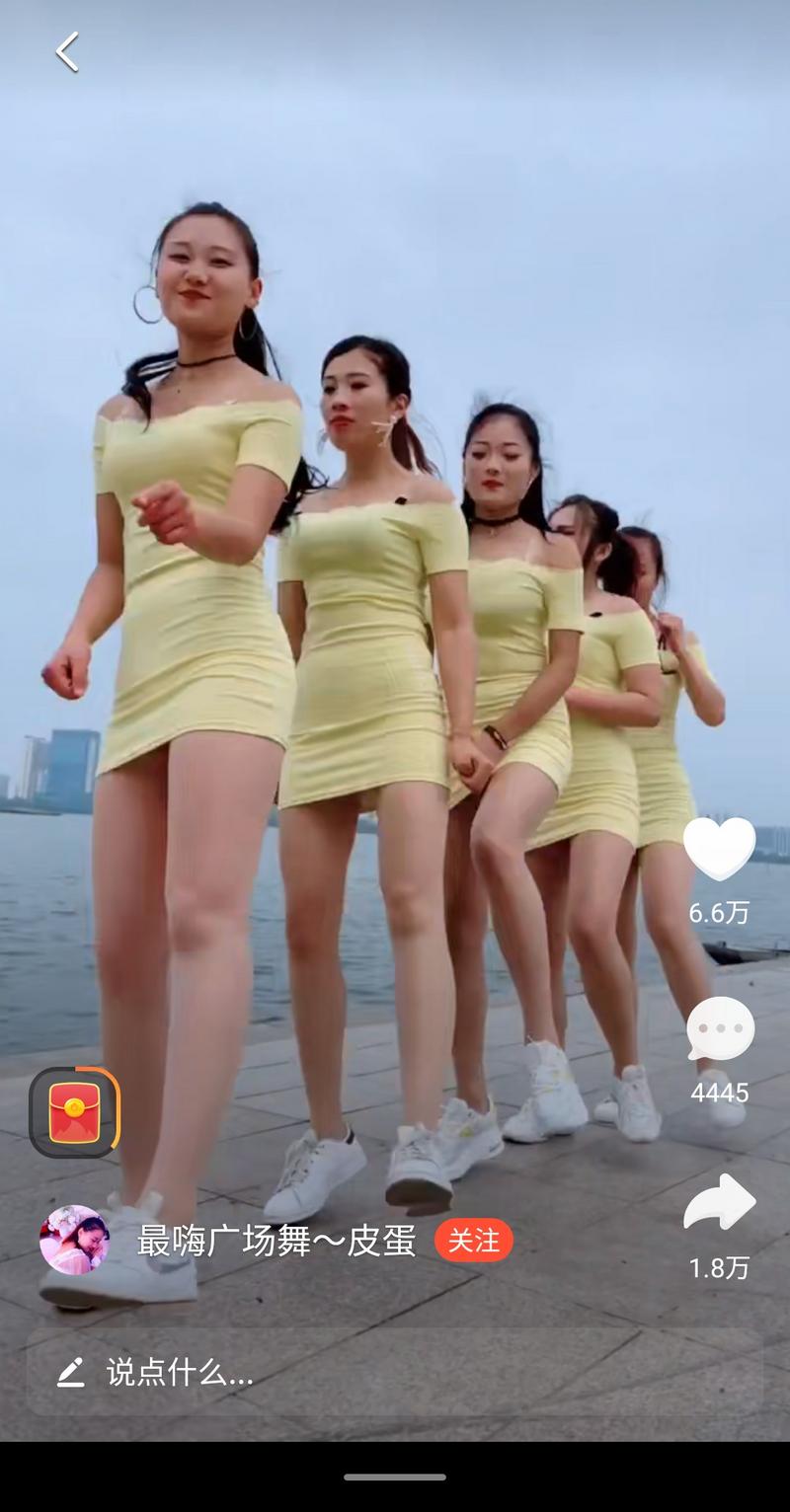Go back using the top arrow
The height and width of the screenshot is (1512, 790).
[x=67, y=52]
